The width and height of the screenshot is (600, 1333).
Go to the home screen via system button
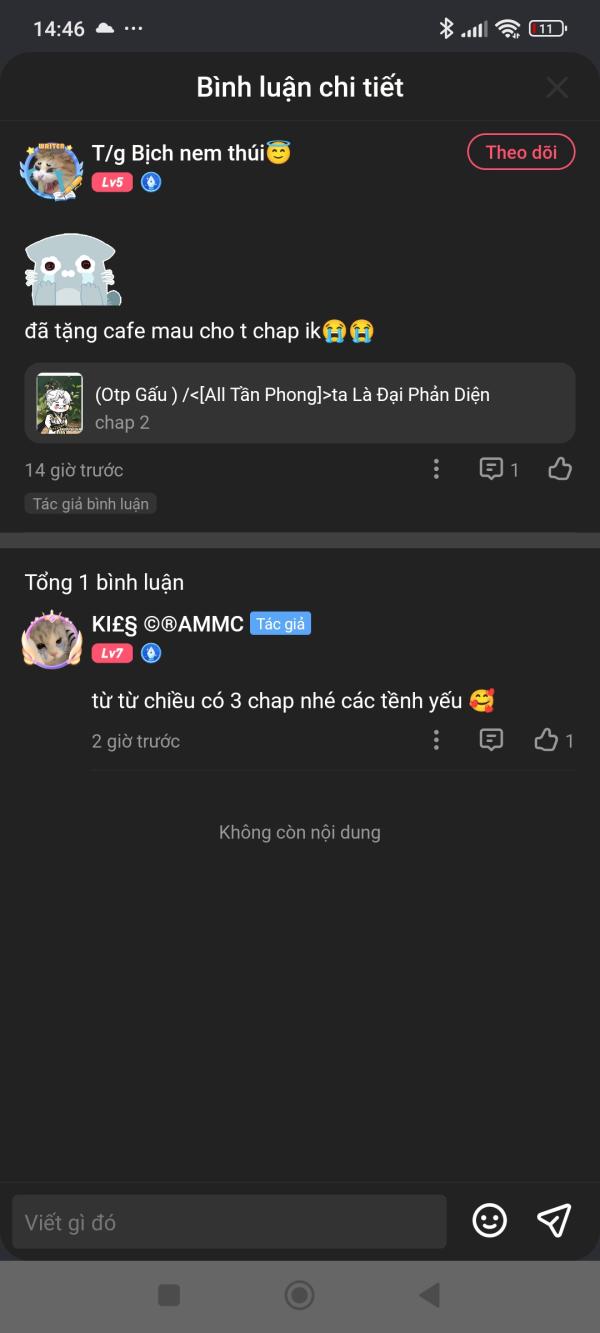299,1295
